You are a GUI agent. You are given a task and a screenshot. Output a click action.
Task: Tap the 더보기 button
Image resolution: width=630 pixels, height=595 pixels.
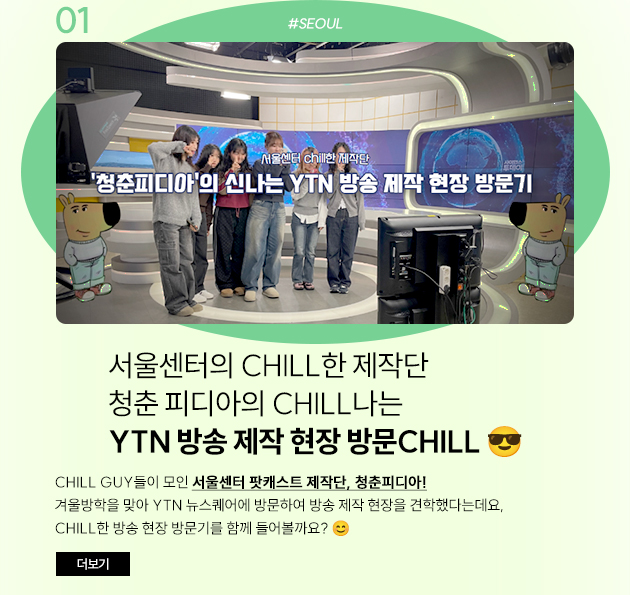(92, 563)
